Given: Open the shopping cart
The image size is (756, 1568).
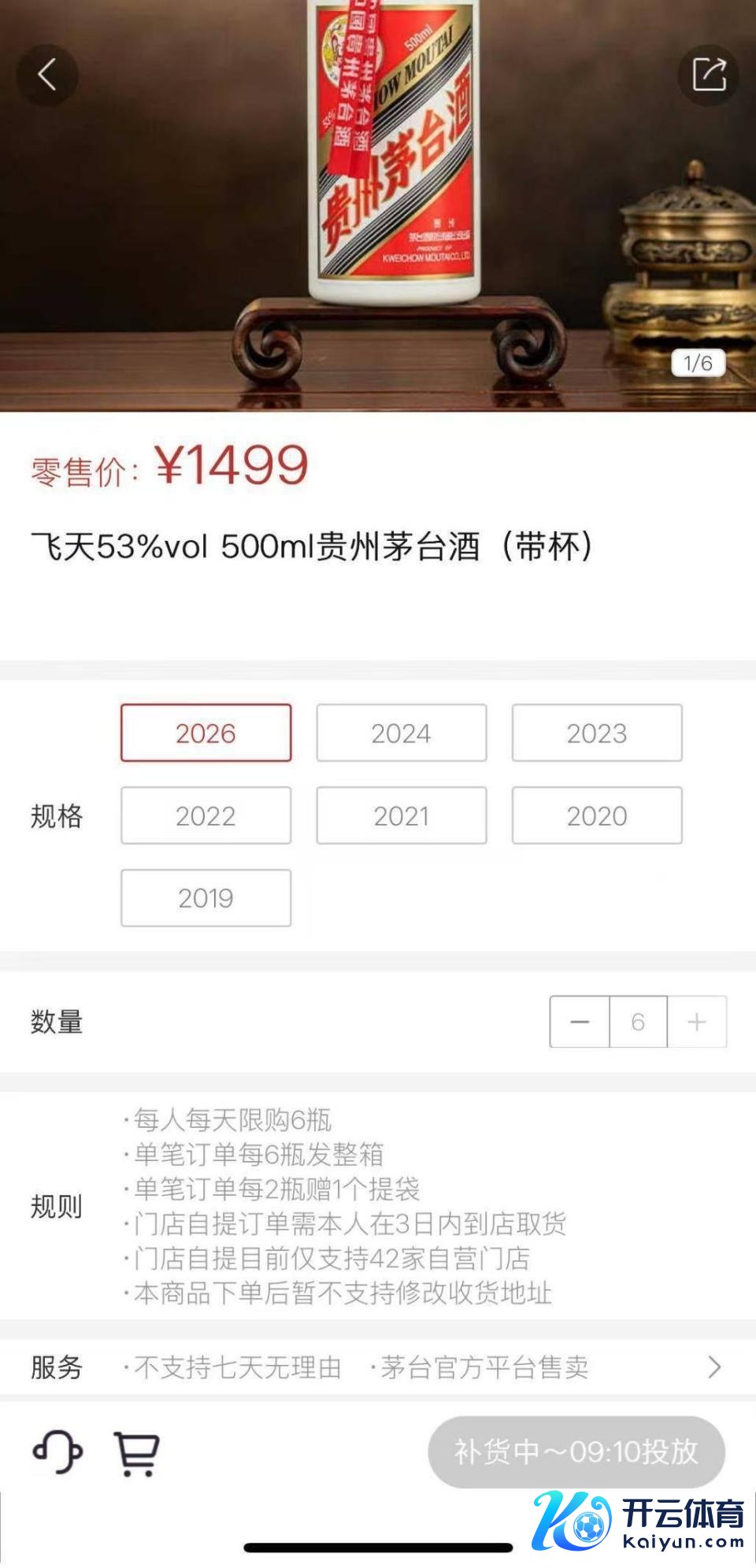Looking at the screenshot, I should coord(138,1453).
